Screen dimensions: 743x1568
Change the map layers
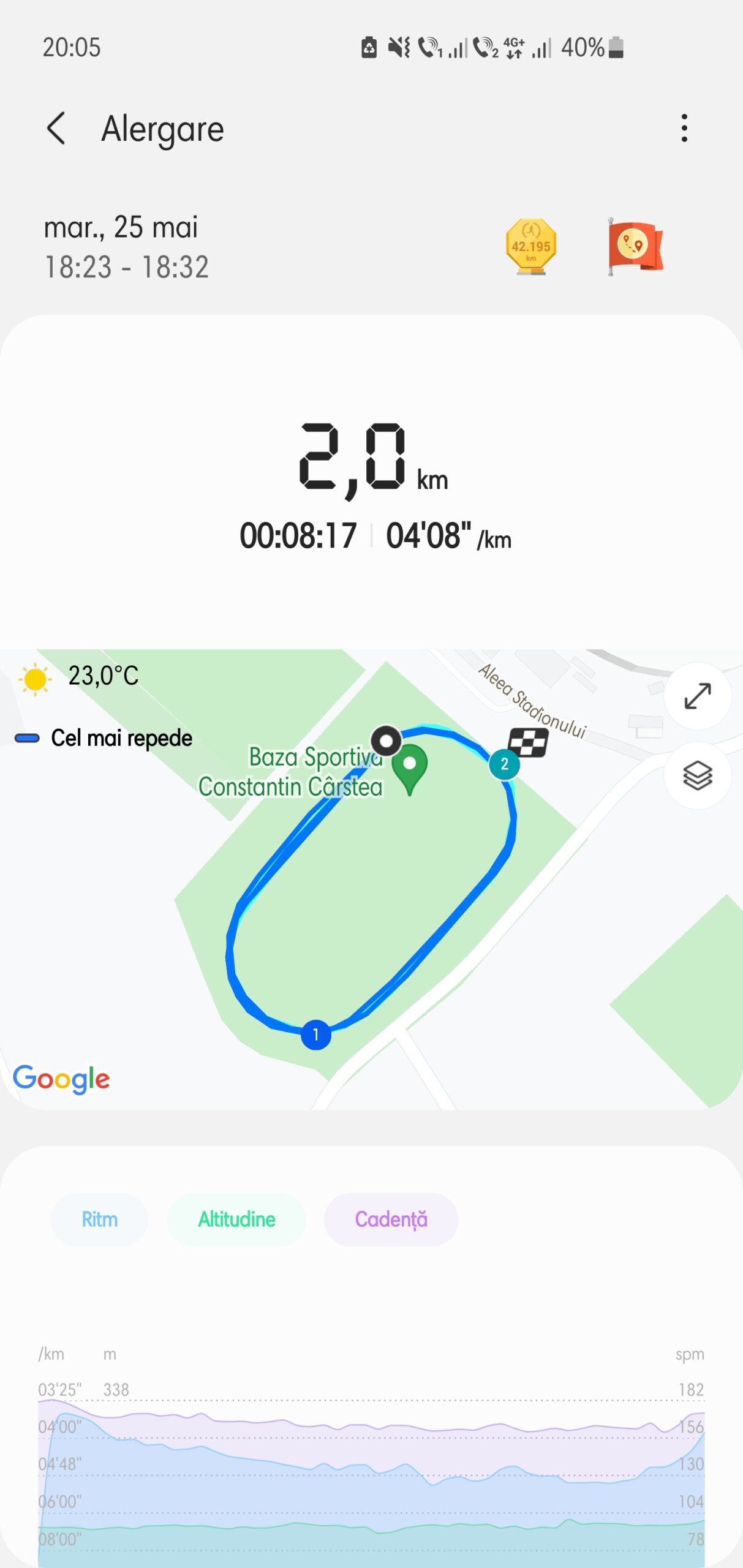tap(697, 775)
